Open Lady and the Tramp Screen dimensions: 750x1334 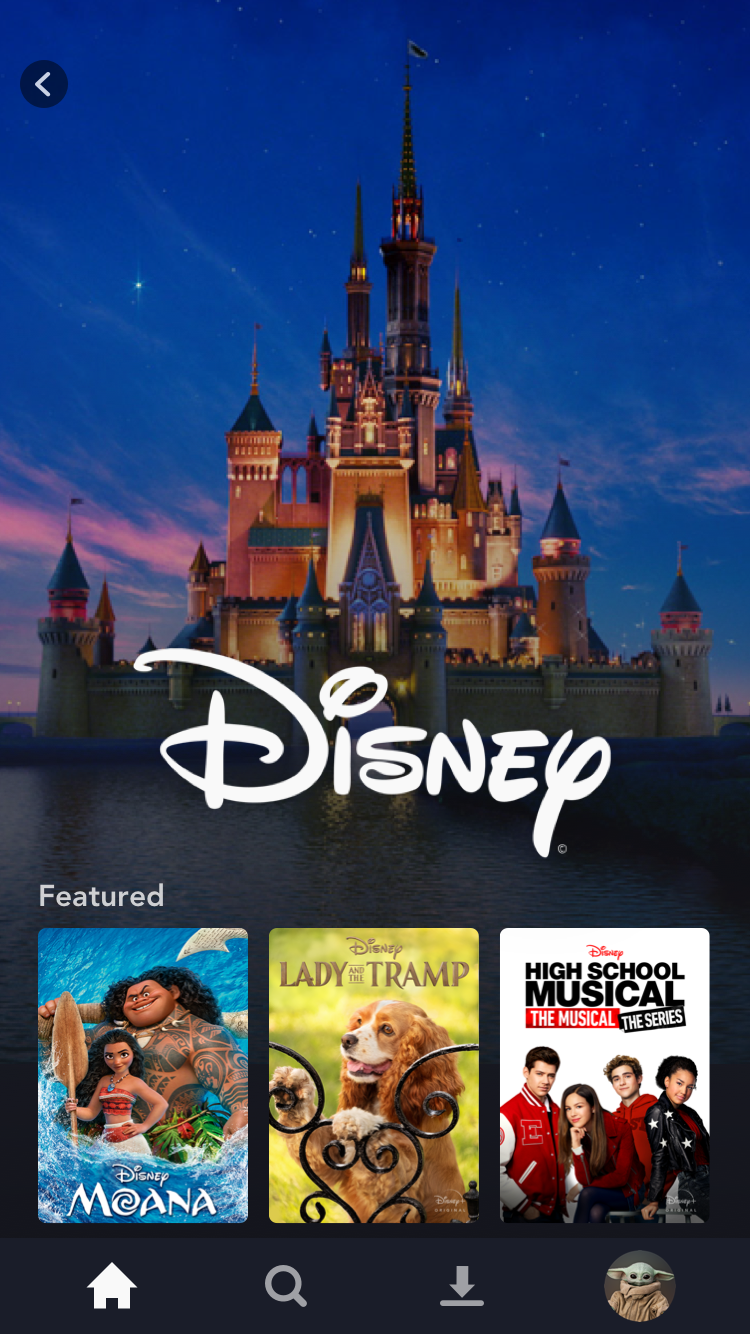tap(374, 1075)
